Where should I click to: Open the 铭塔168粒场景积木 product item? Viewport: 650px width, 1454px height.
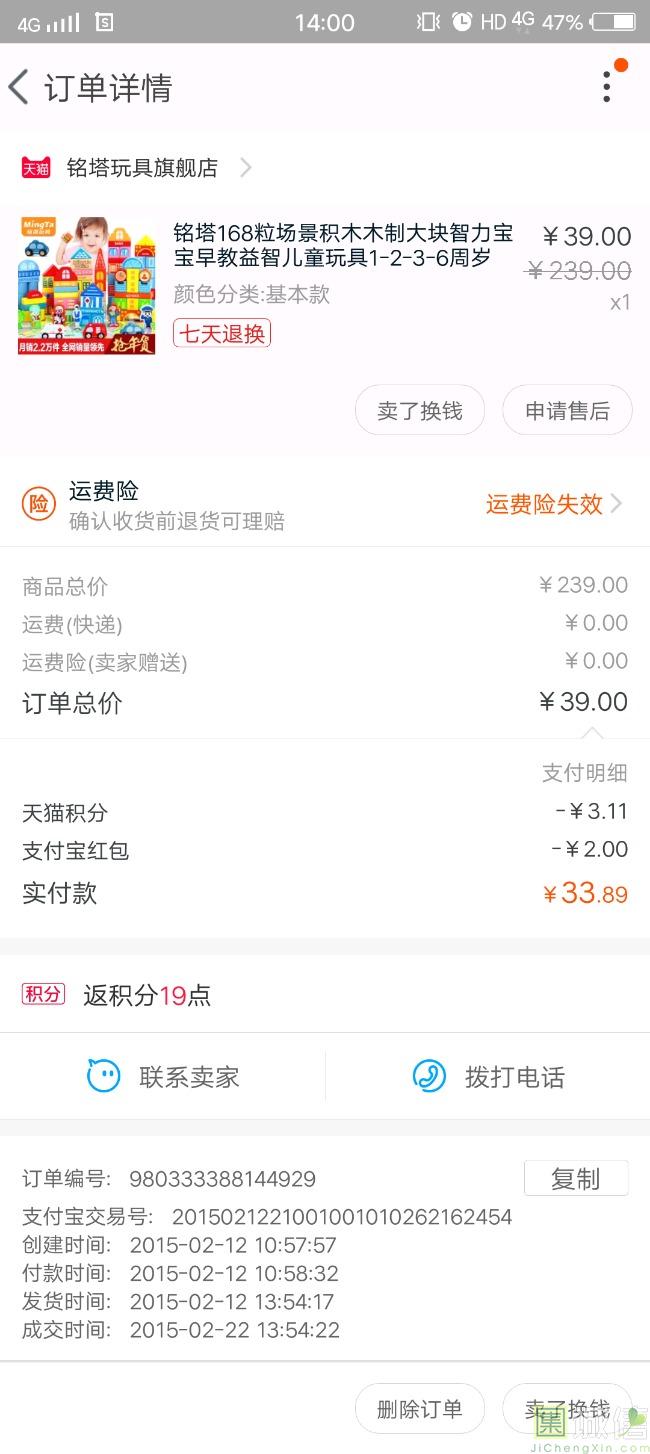click(325, 286)
